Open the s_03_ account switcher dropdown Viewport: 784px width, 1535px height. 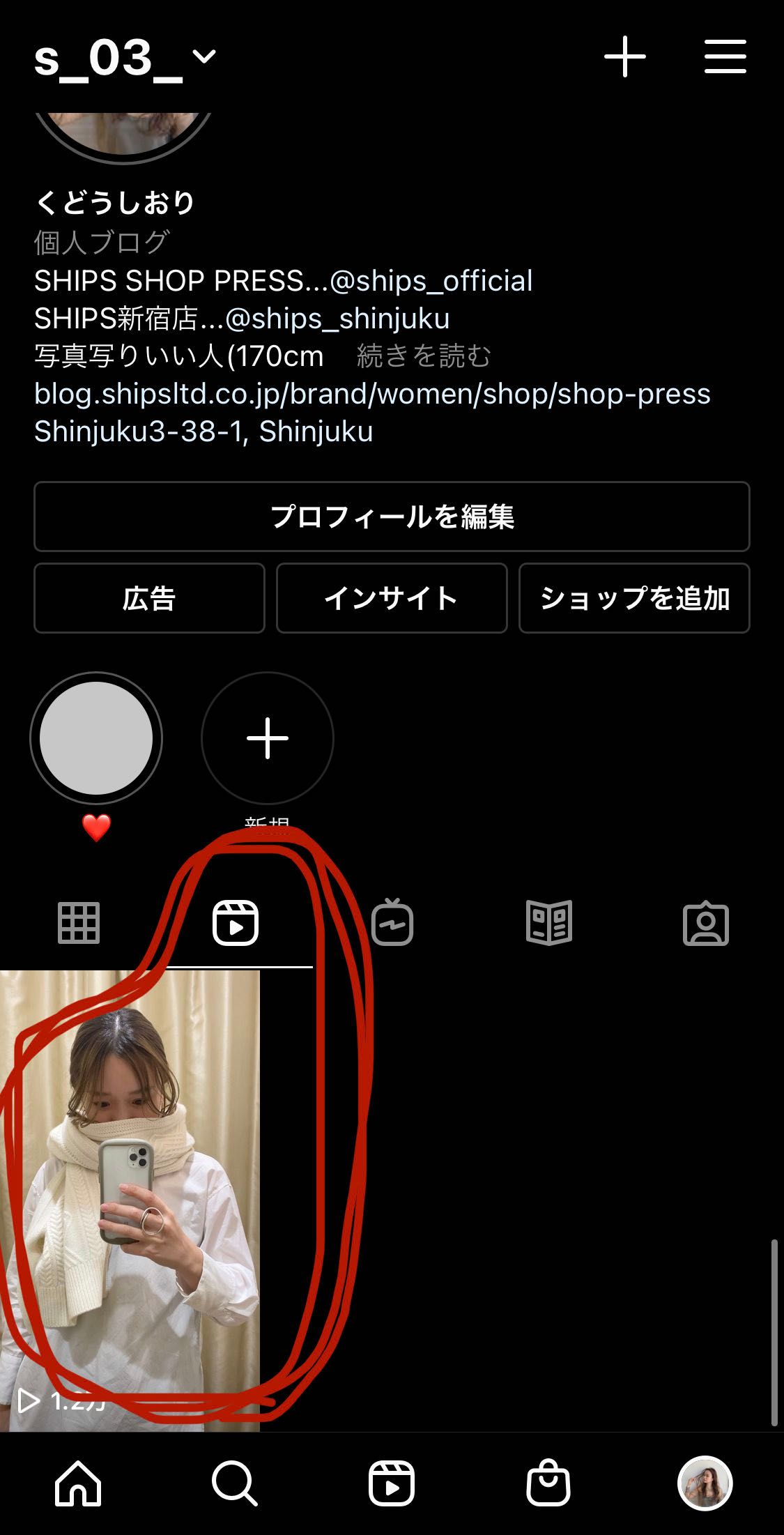(125, 57)
